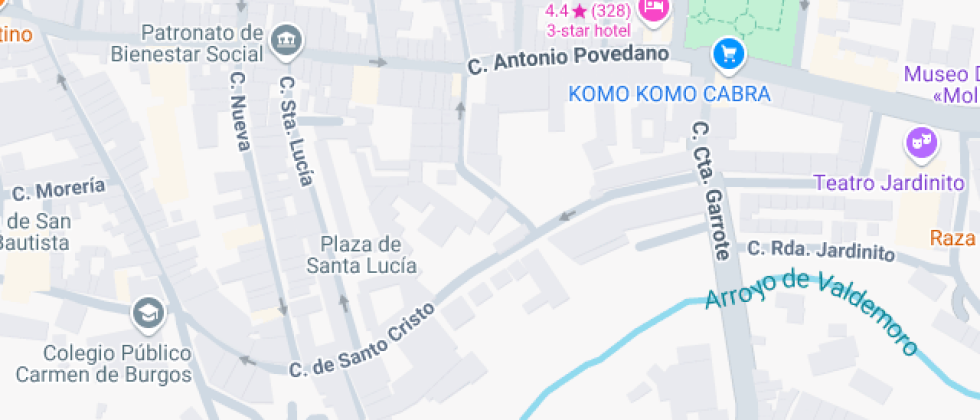
Task: Select the 3-star hotel pin
Action: [654, 10]
